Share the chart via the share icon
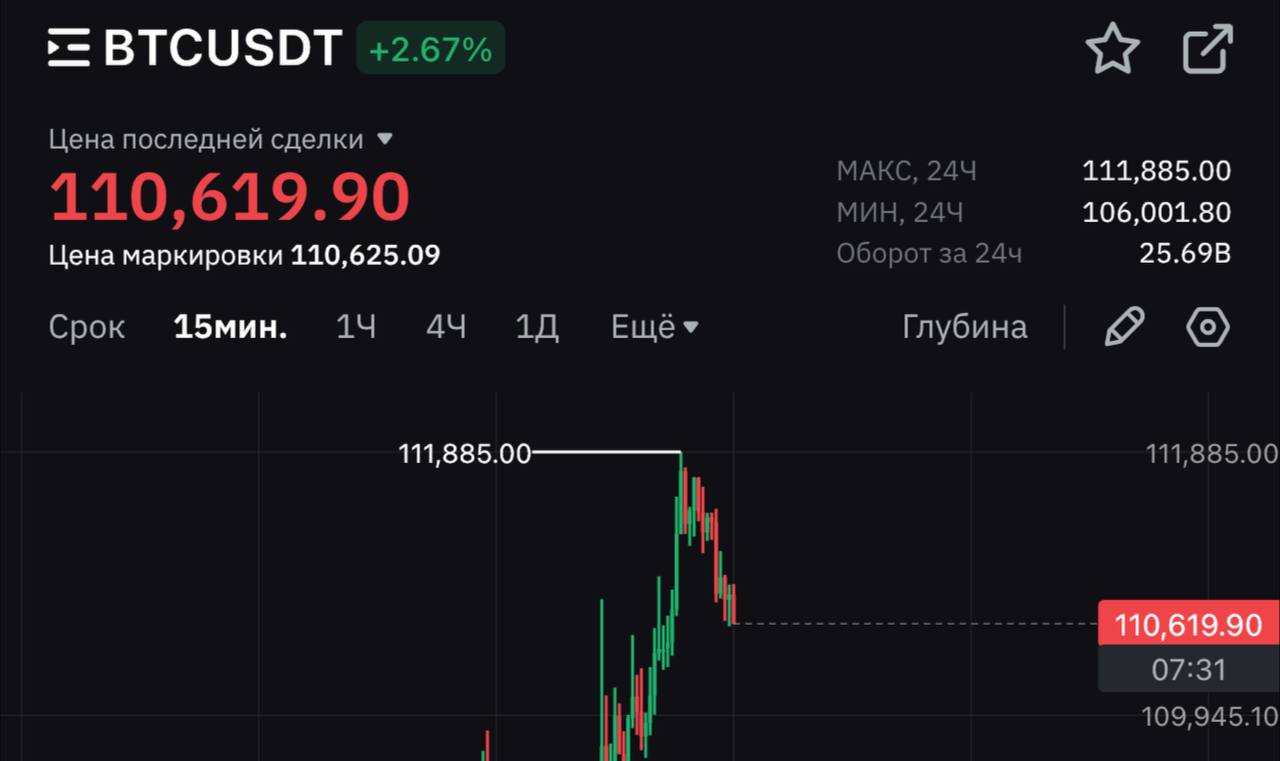This screenshot has height=761, width=1280. click(1207, 49)
